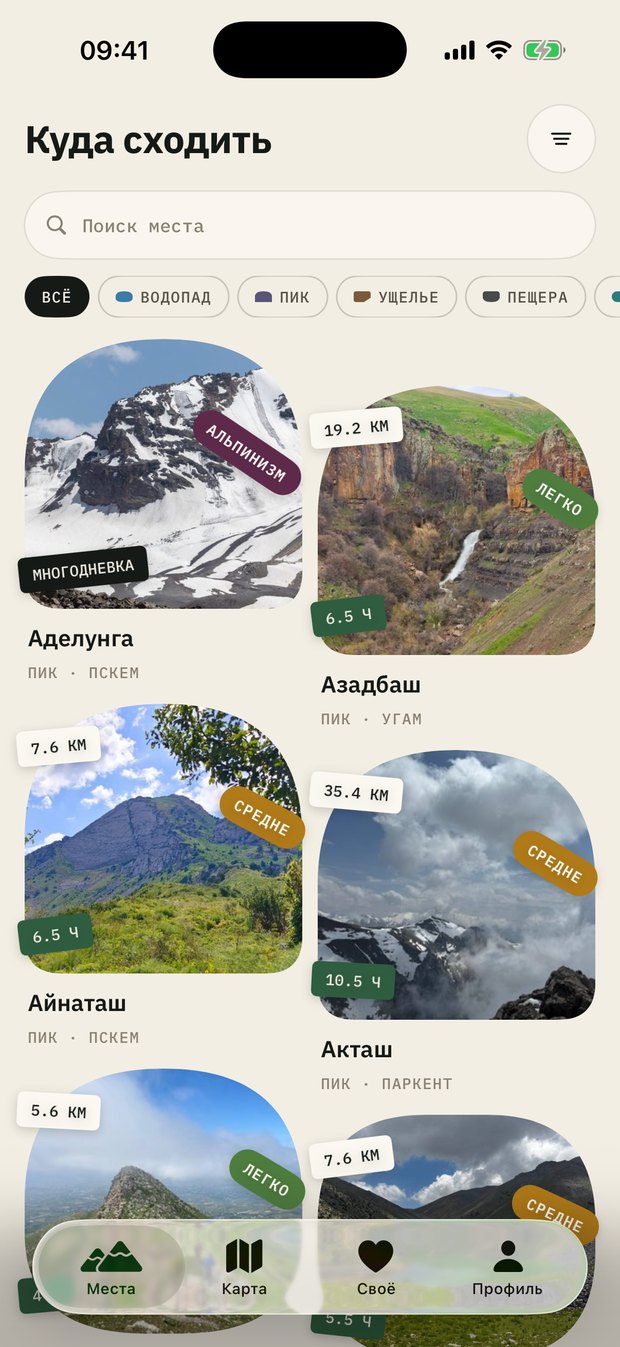Open the Своё favorites tab
The height and width of the screenshot is (1347, 620).
coord(376,1267)
